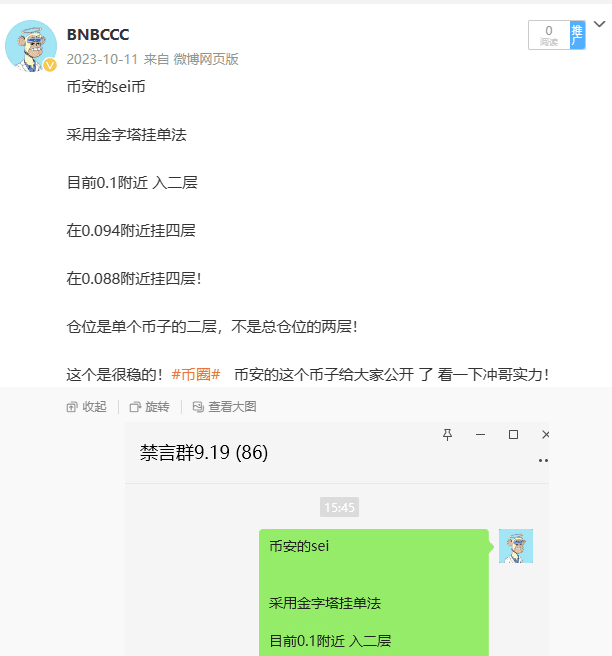Tap the 推广 promote button
Viewport: 612px width, 656px height.
(x=577, y=35)
